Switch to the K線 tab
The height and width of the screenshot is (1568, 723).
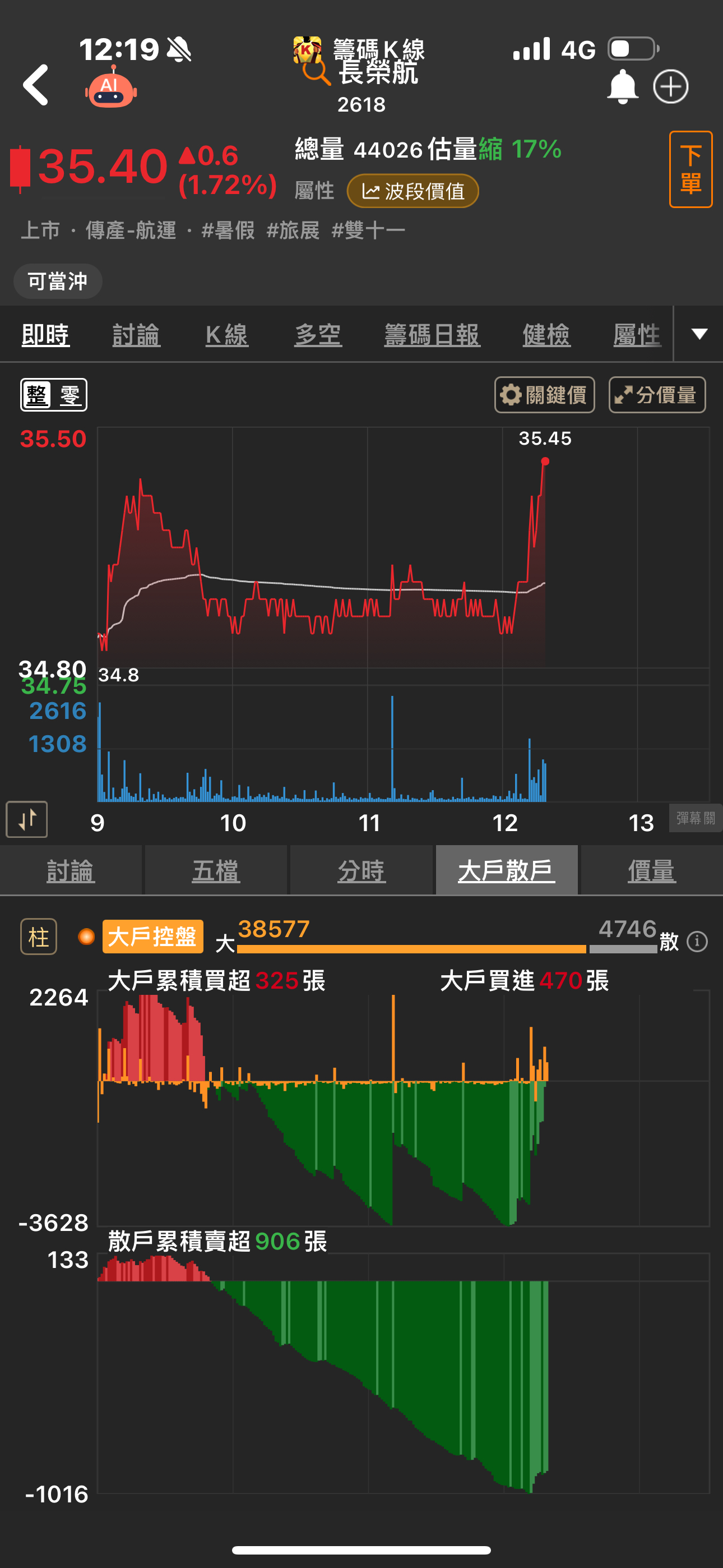(x=226, y=335)
